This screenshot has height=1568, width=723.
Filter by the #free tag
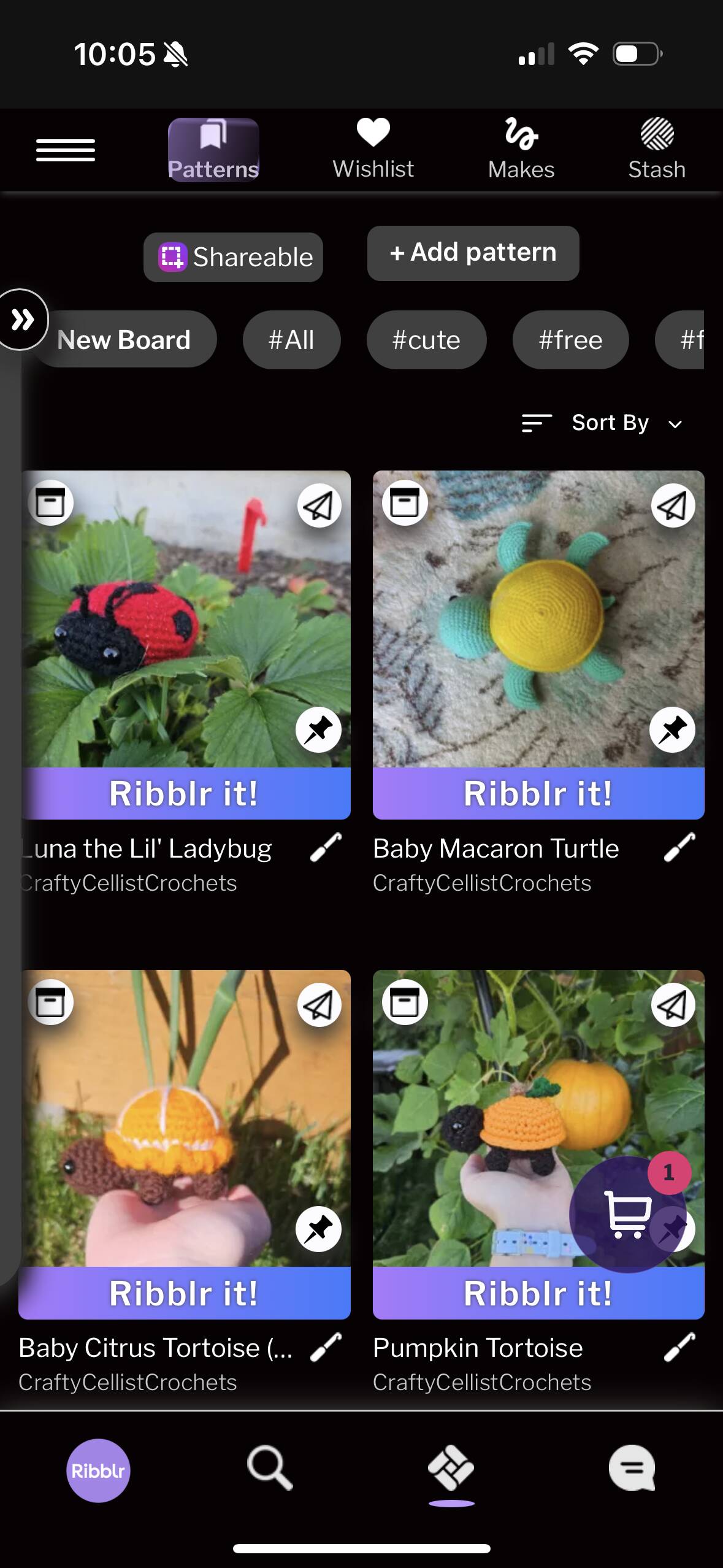tap(570, 339)
